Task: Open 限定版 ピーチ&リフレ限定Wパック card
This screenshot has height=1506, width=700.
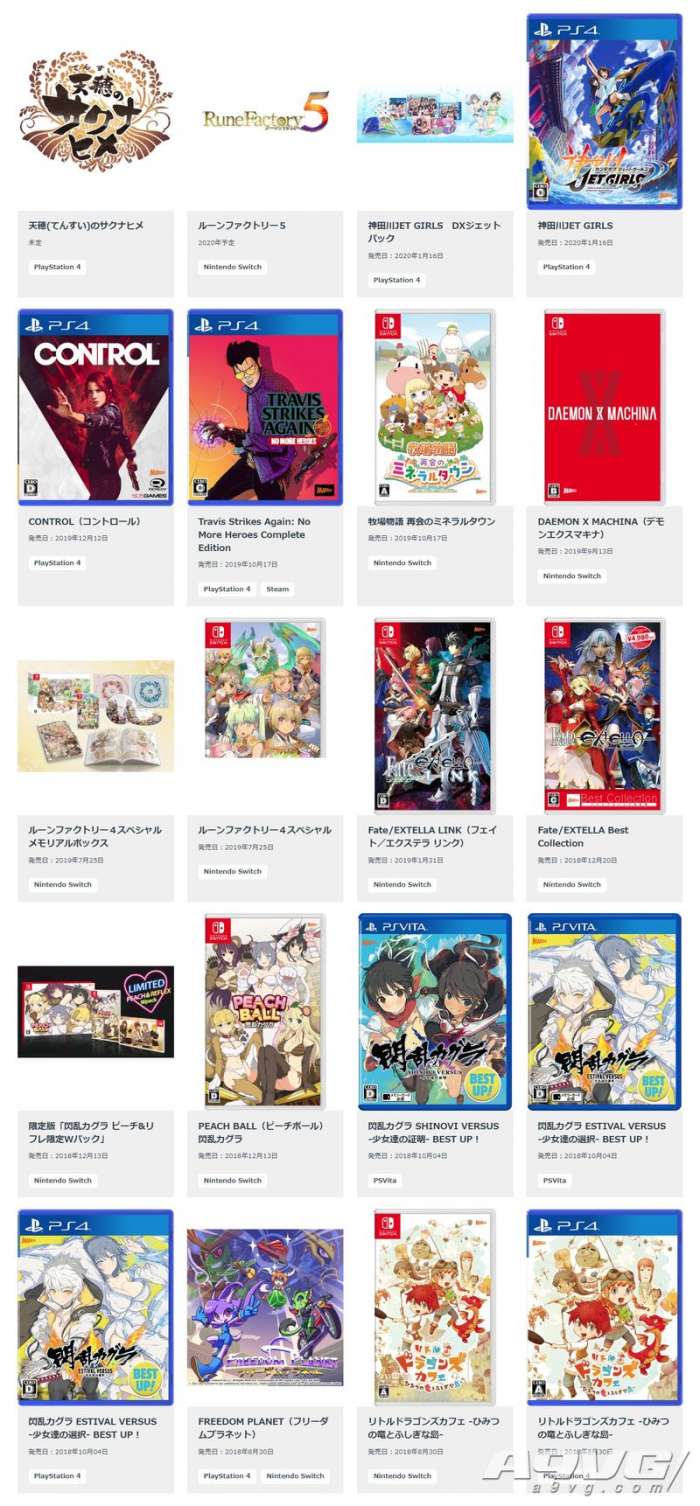Action: tap(95, 1012)
